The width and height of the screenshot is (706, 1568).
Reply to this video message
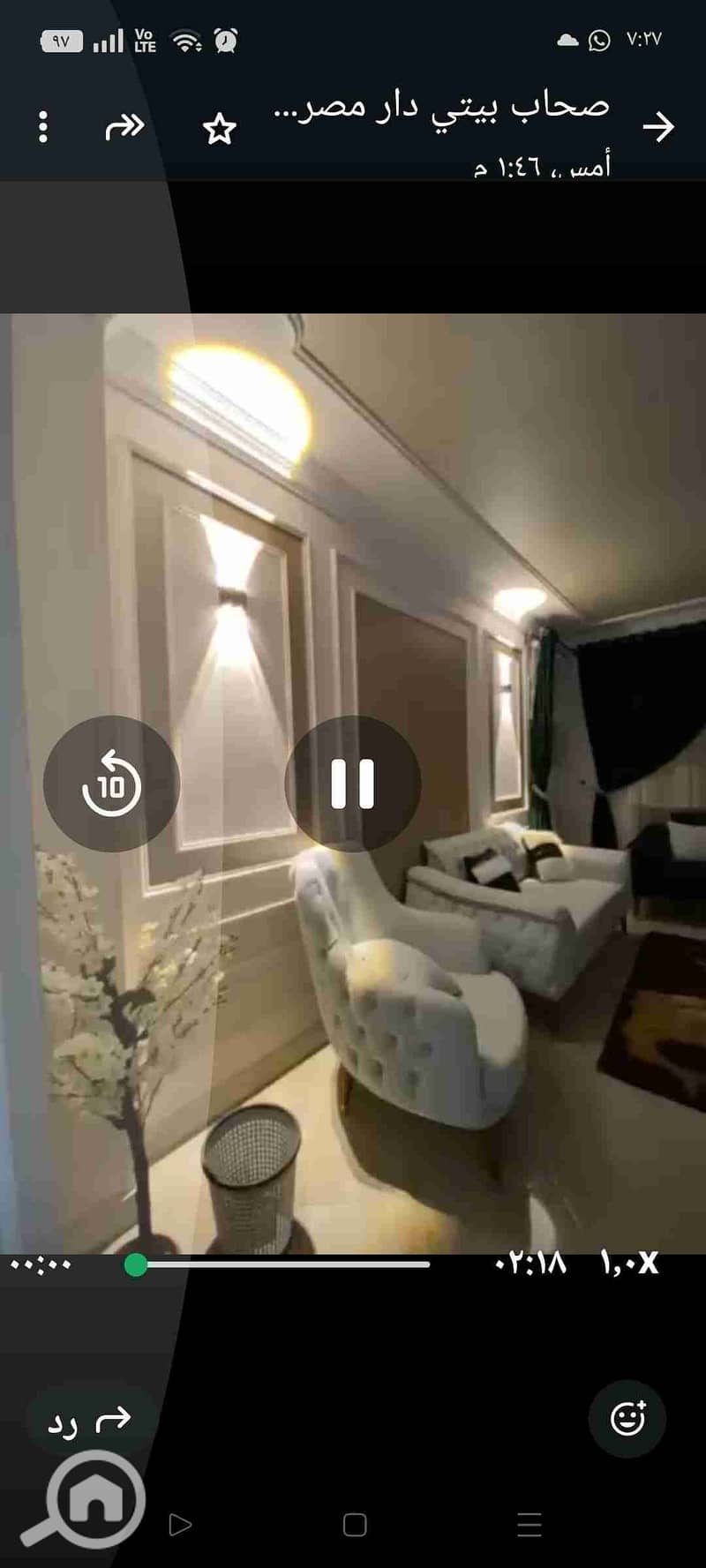(88, 1420)
